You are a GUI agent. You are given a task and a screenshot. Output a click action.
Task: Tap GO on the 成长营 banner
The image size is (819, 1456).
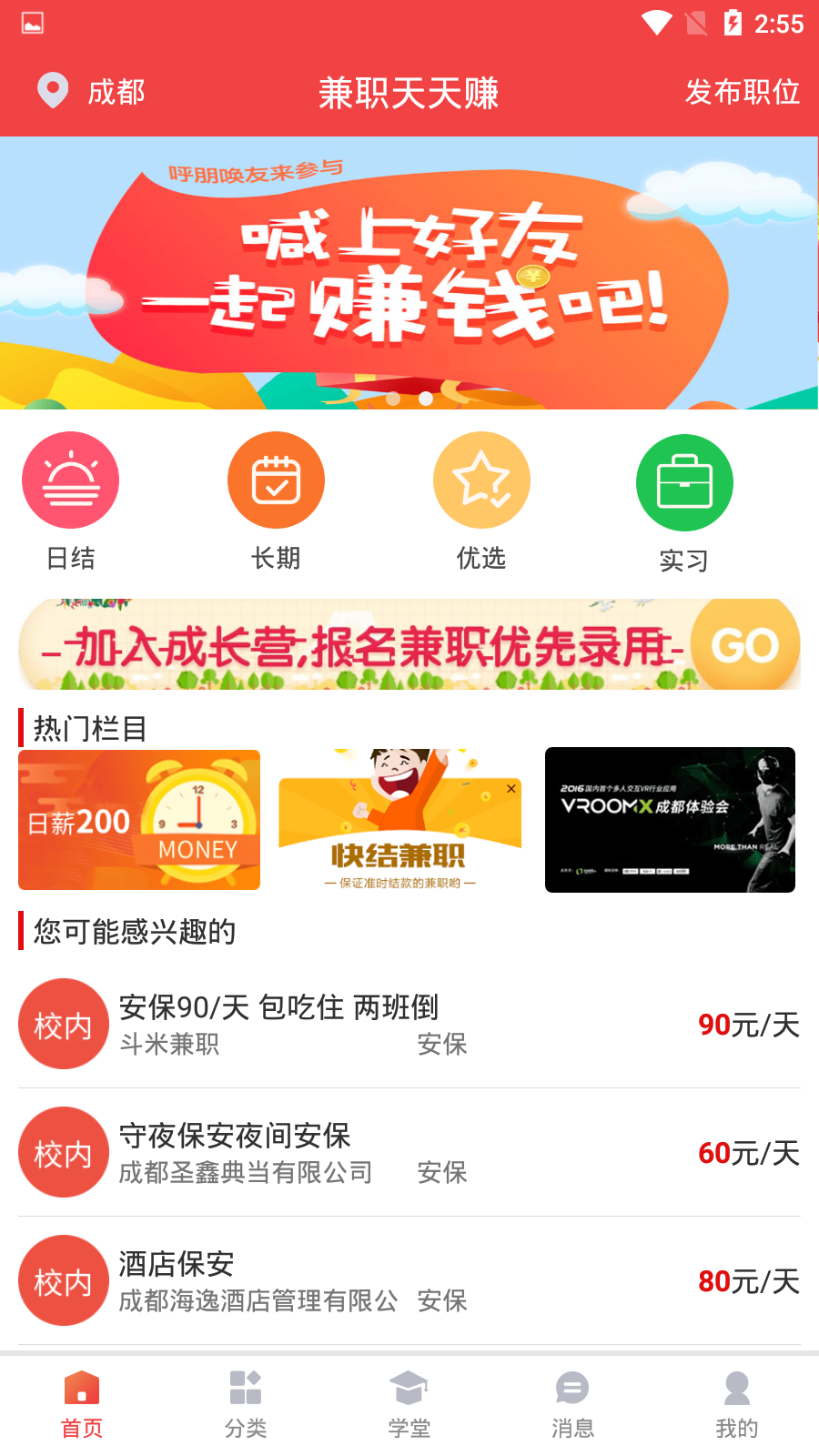[x=745, y=645]
